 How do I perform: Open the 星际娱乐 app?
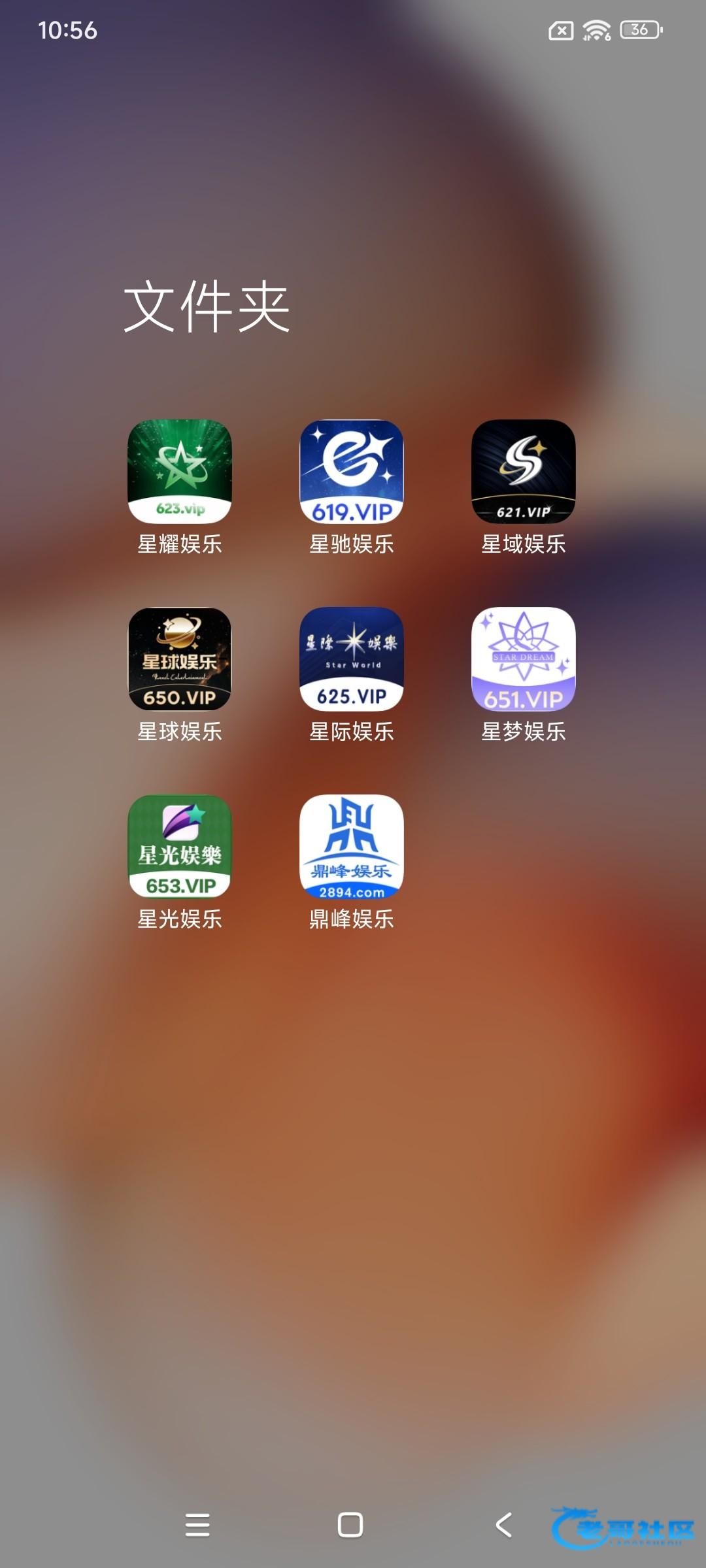[352, 659]
